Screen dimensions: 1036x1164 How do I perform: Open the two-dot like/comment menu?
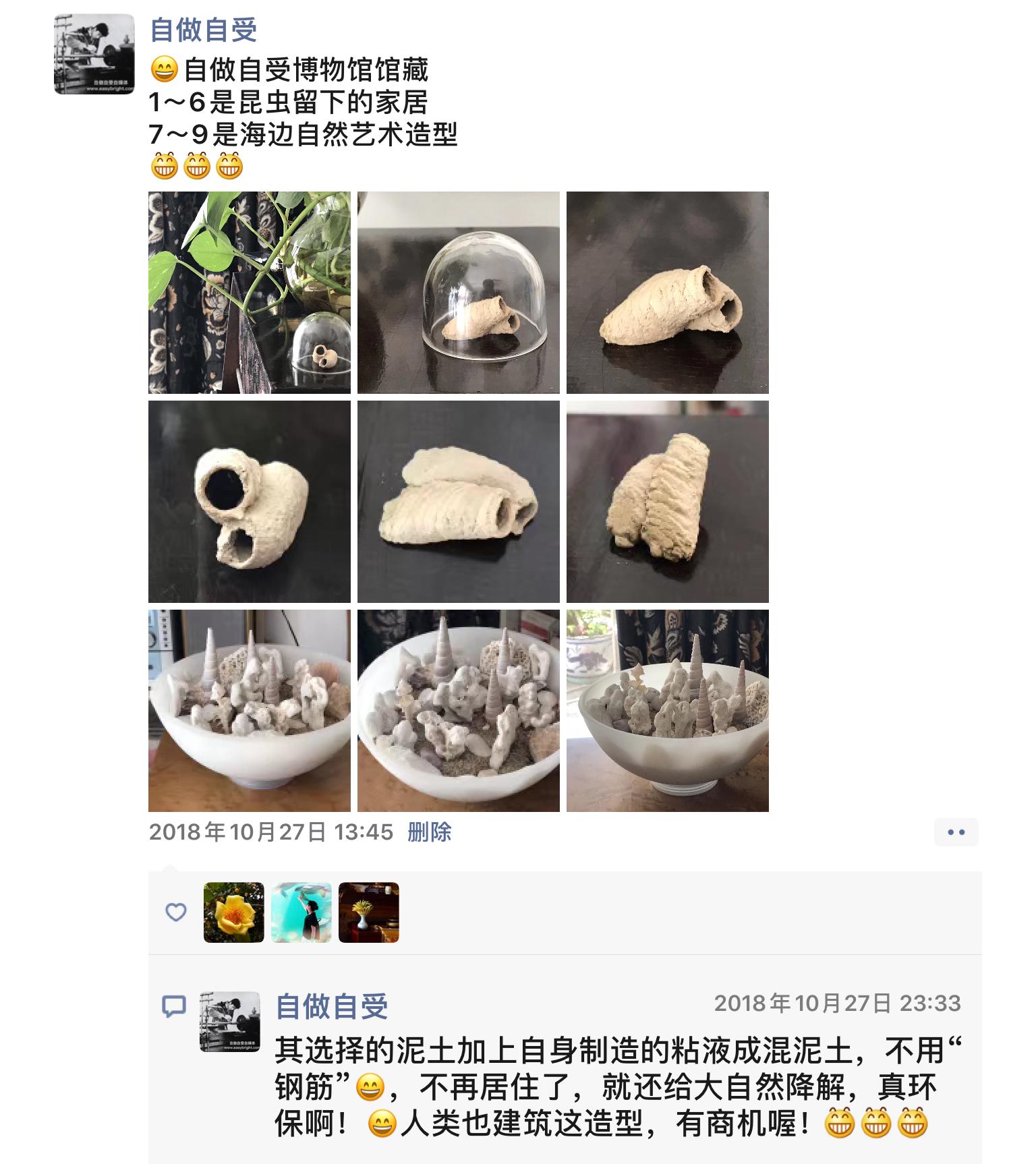956,832
